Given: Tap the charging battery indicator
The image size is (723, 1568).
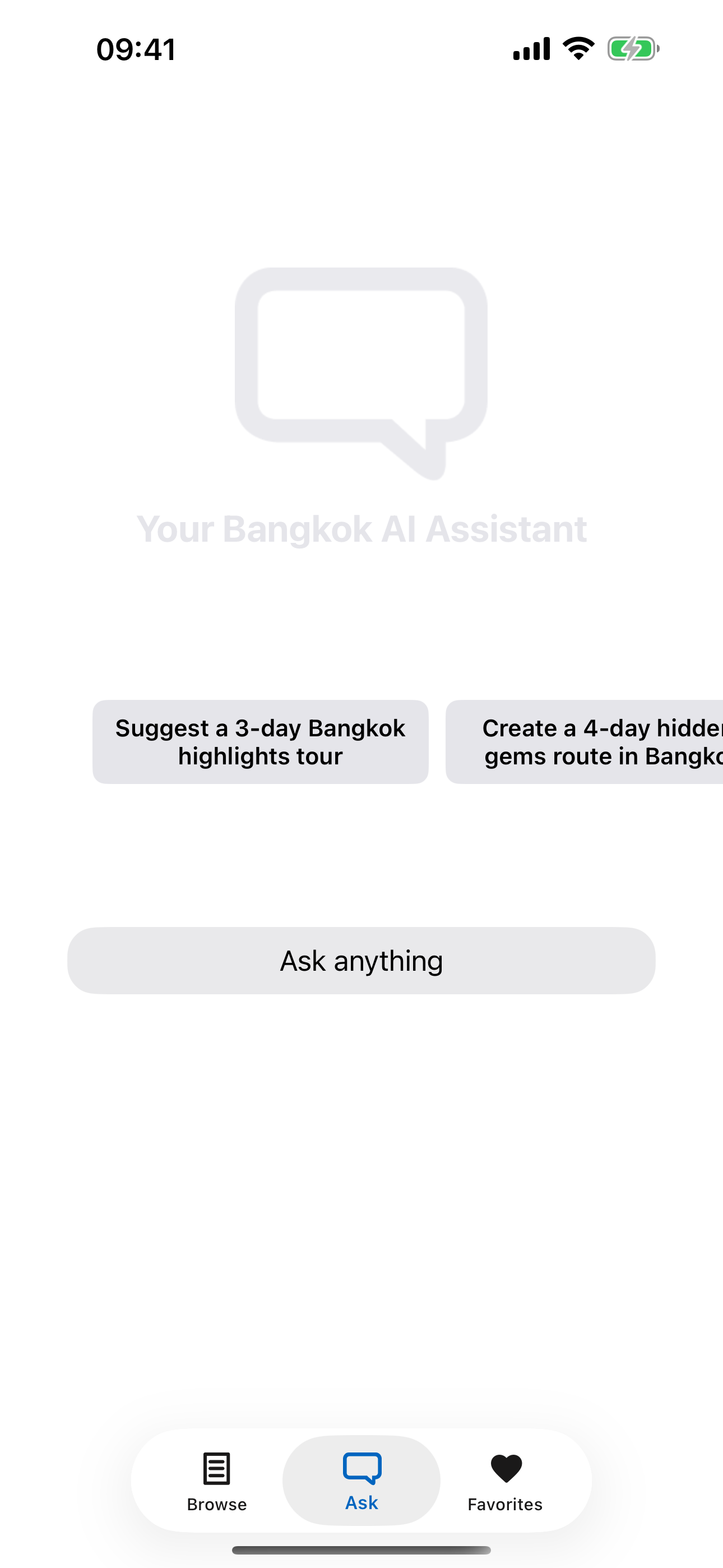Looking at the screenshot, I should [633, 49].
